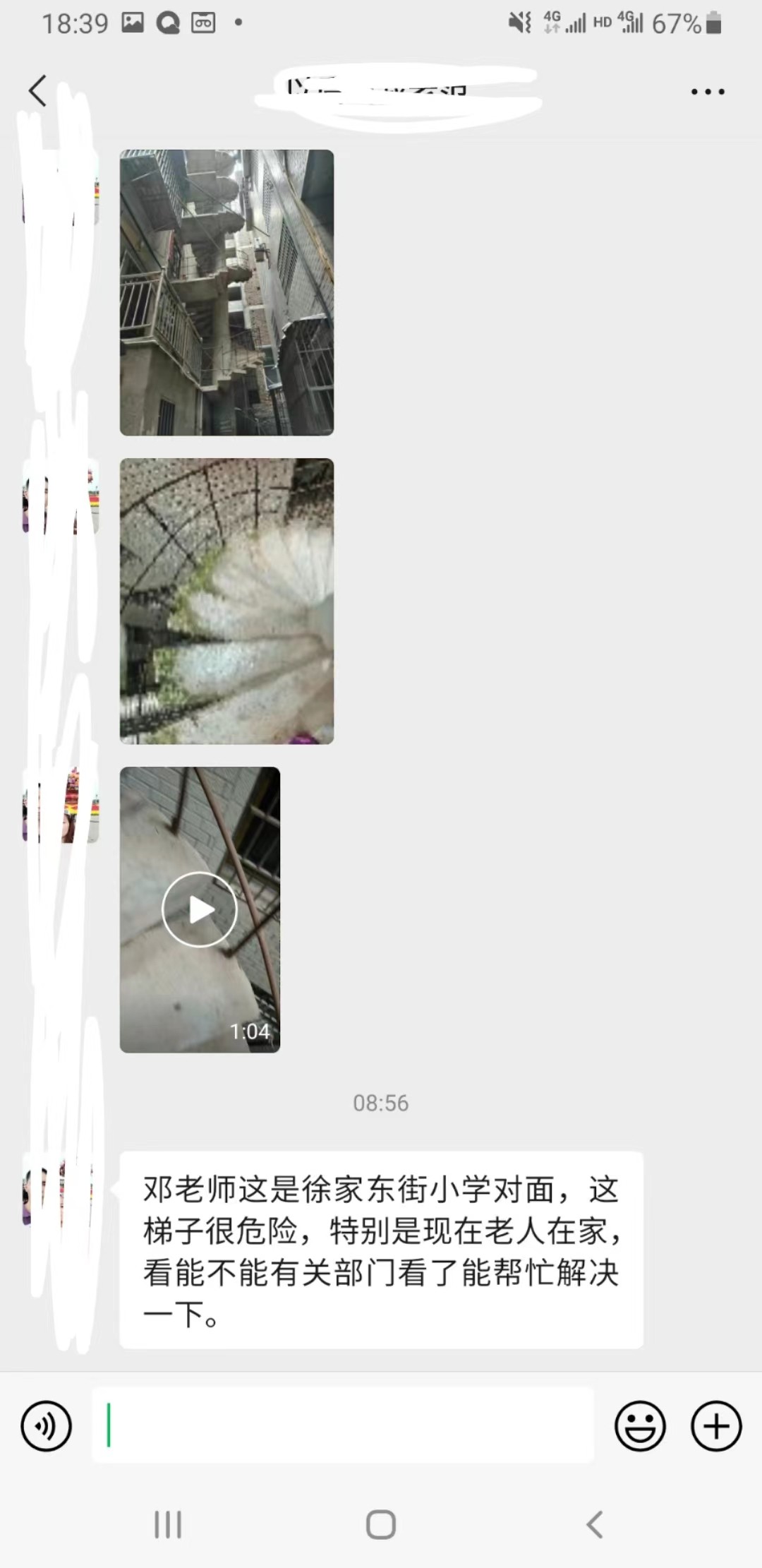Viewport: 762px width, 1568px height.
Task: Focus the message text field
Action: (342, 1425)
